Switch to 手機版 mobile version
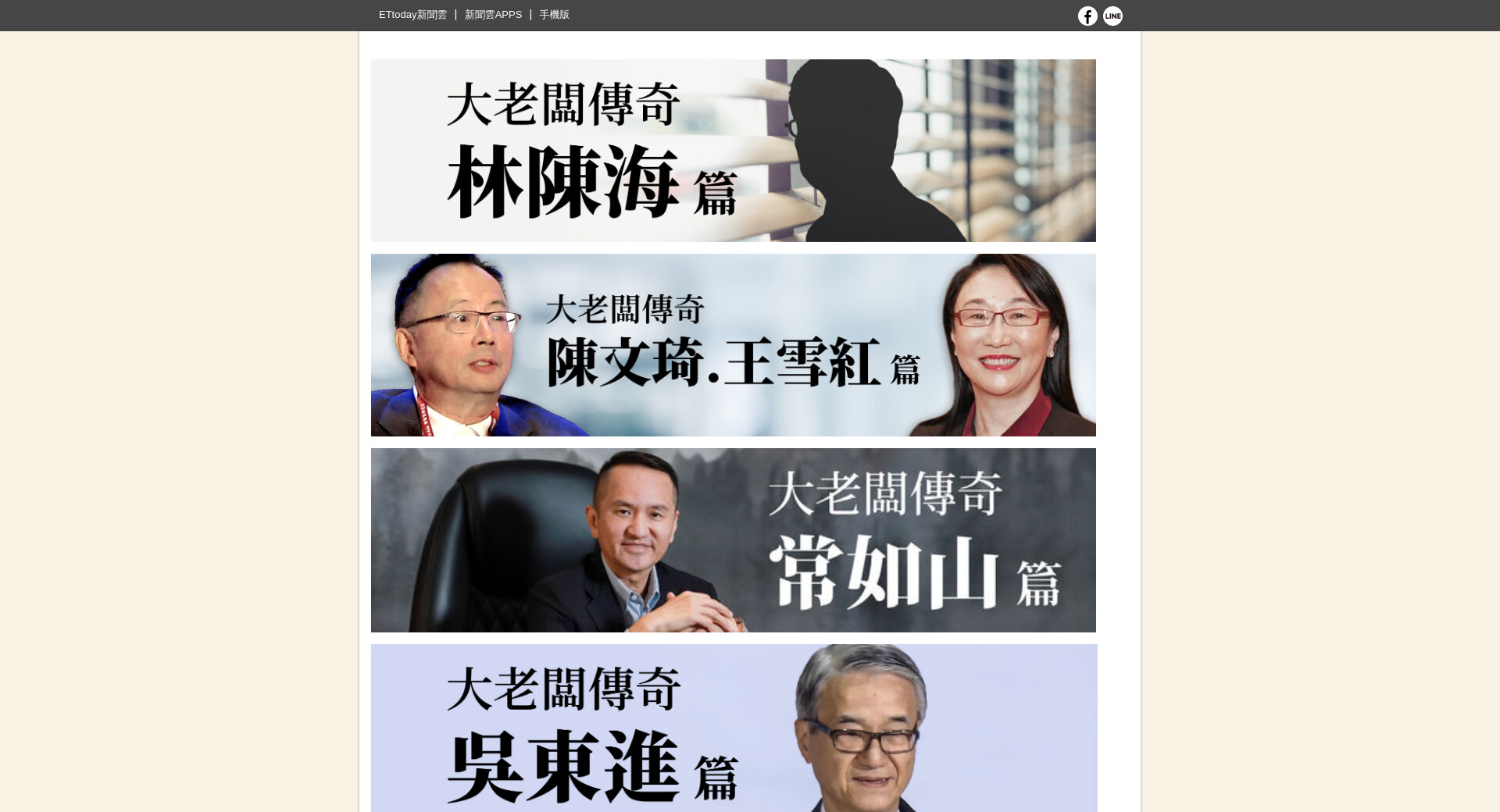1500x812 pixels. coord(554,15)
